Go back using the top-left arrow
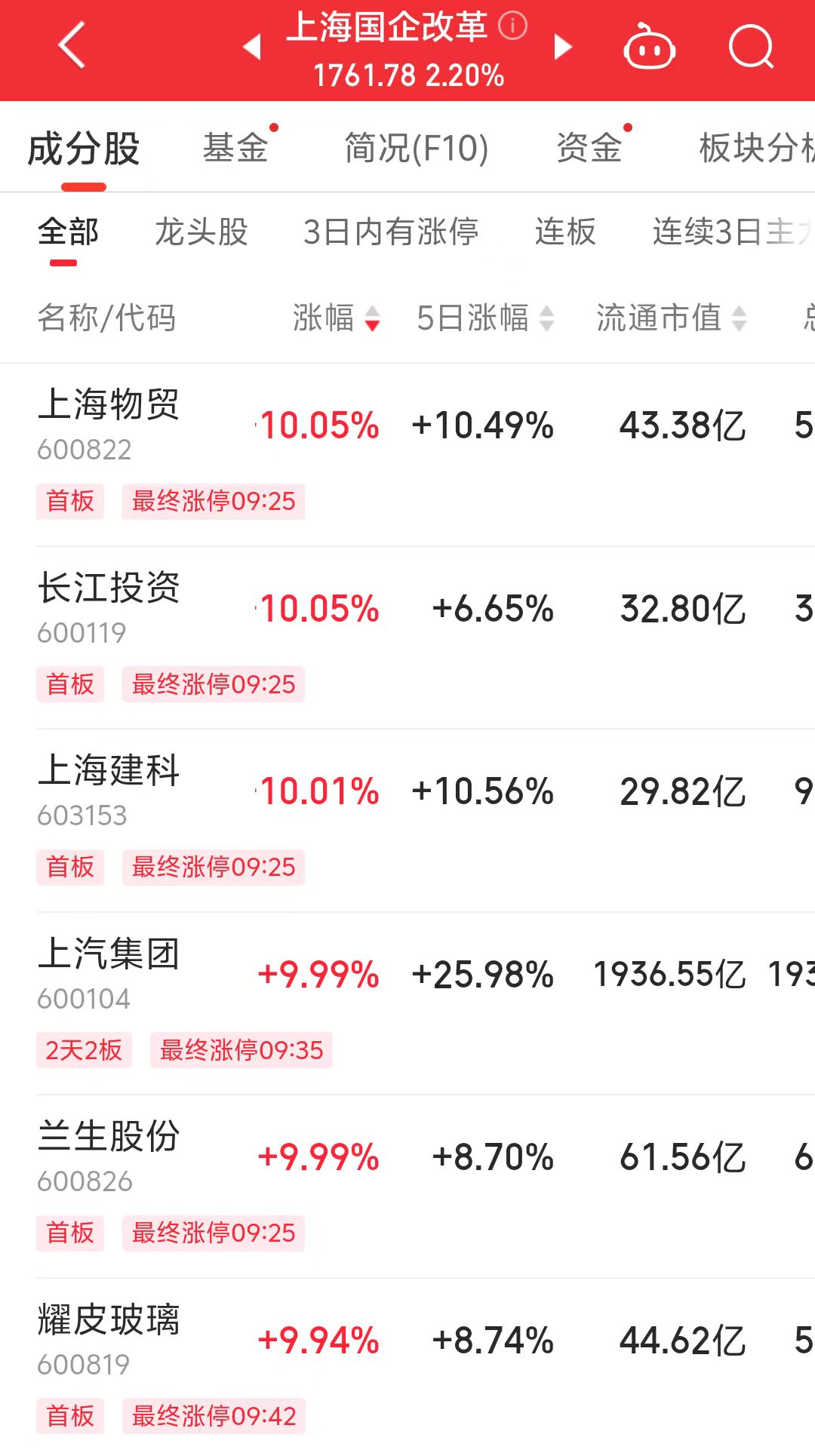This screenshot has height=1456, width=815. [x=72, y=46]
